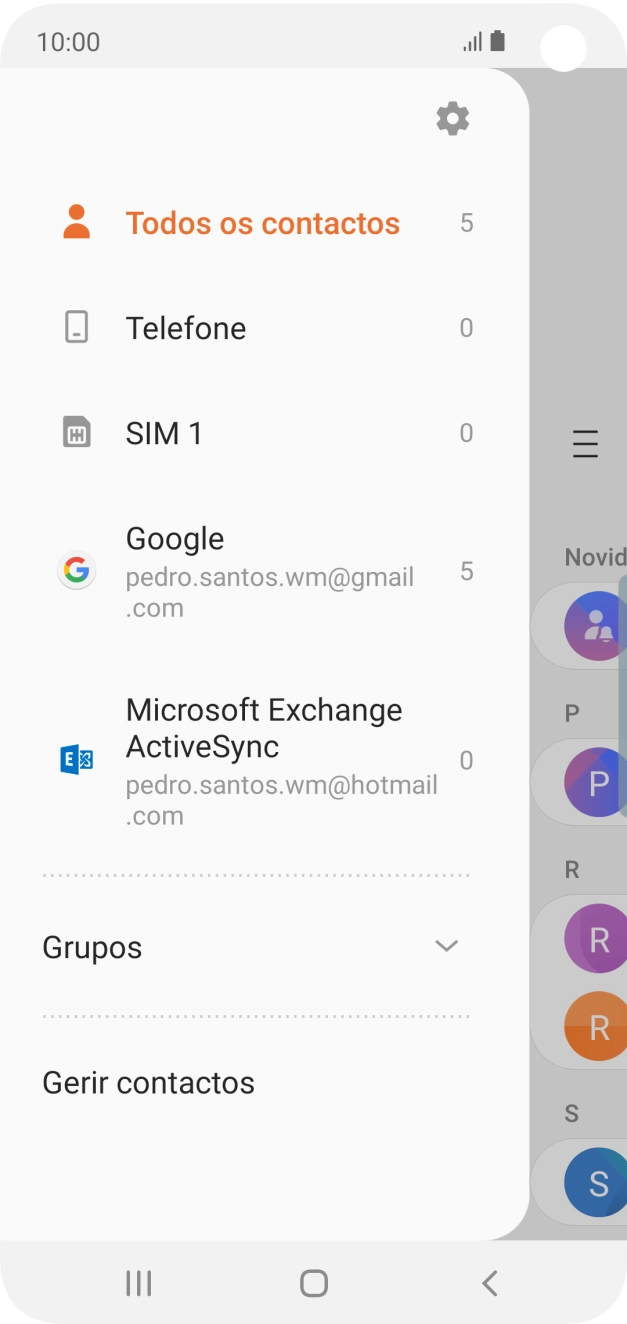Open contacts settings gear icon
This screenshot has width=627, height=1324.
click(x=452, y=119)
